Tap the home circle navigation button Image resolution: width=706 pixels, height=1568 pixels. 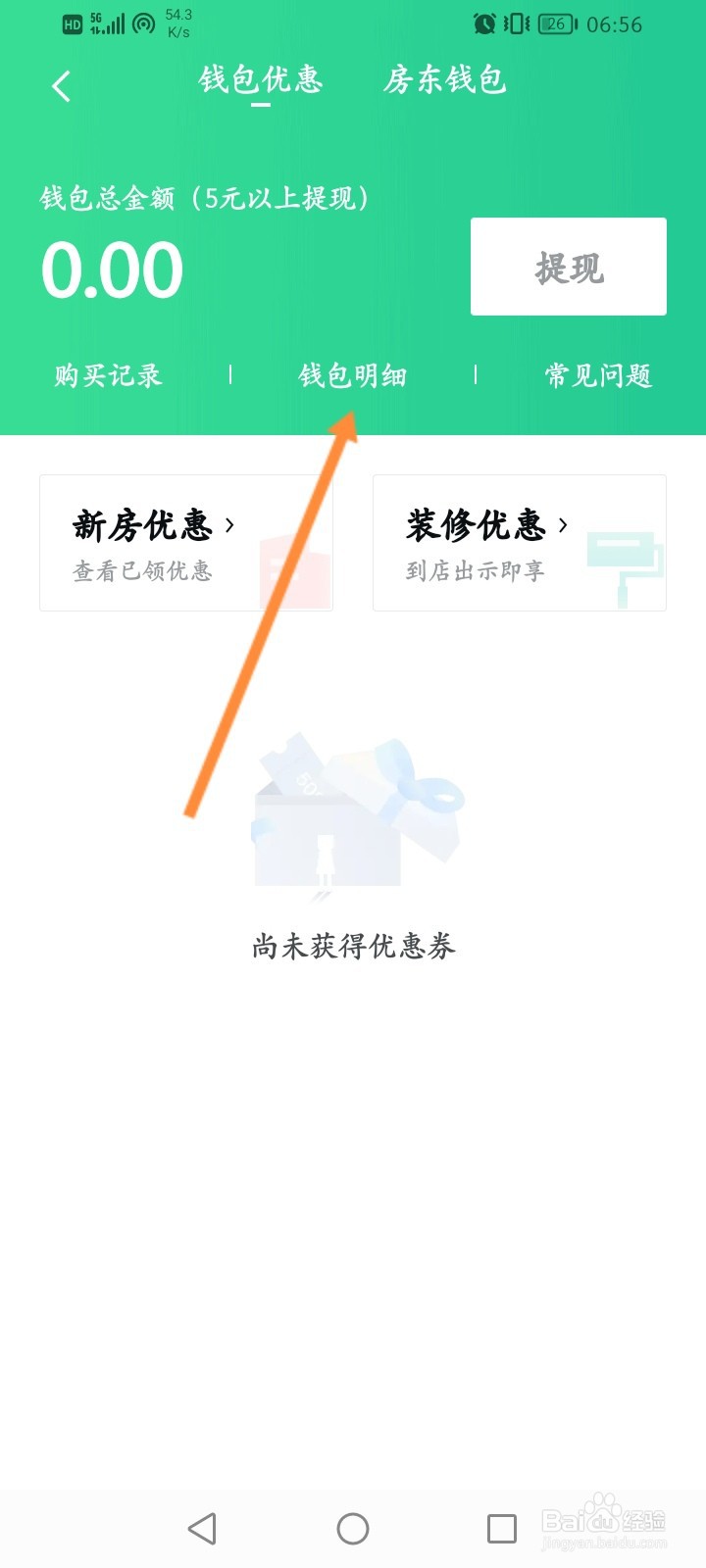coord(353,1528)
